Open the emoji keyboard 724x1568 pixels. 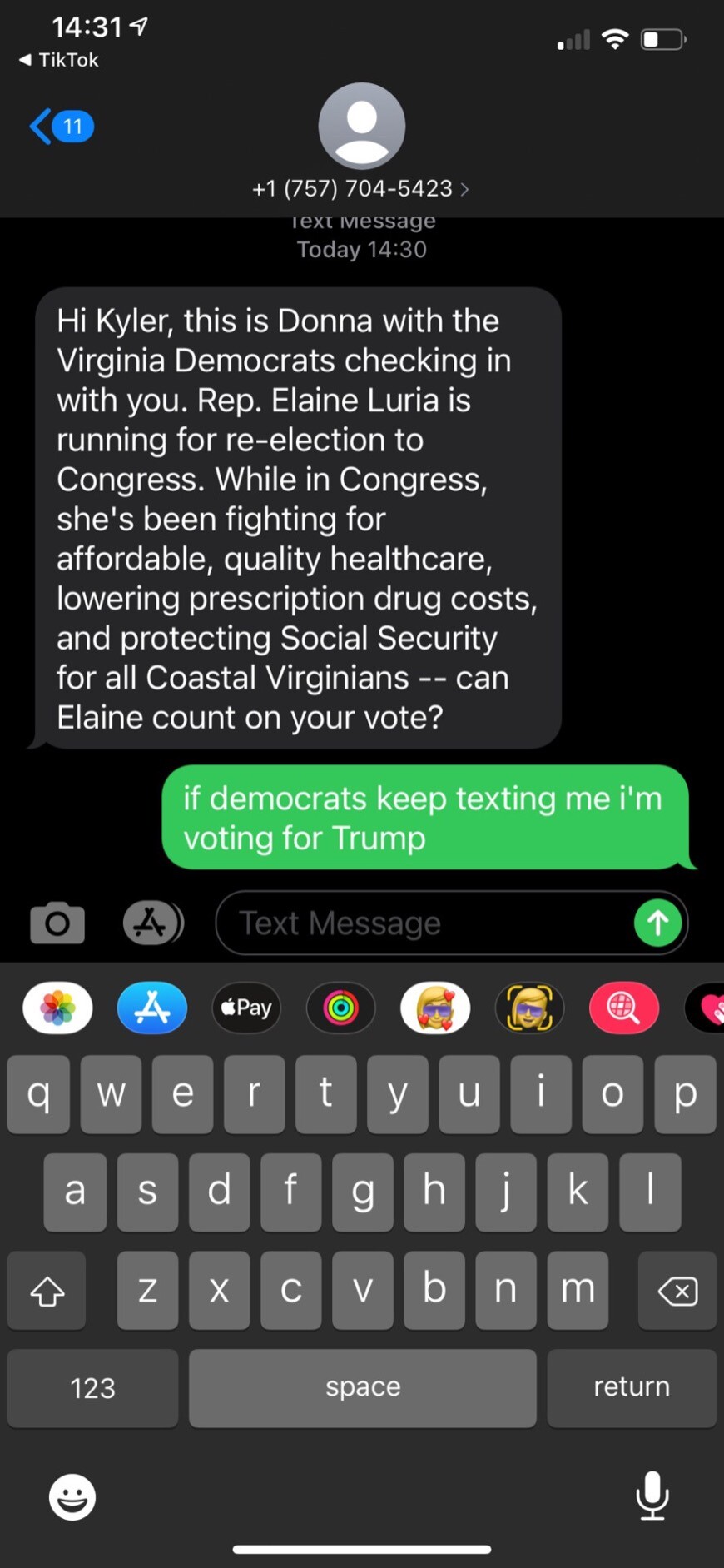(72, 1496)
